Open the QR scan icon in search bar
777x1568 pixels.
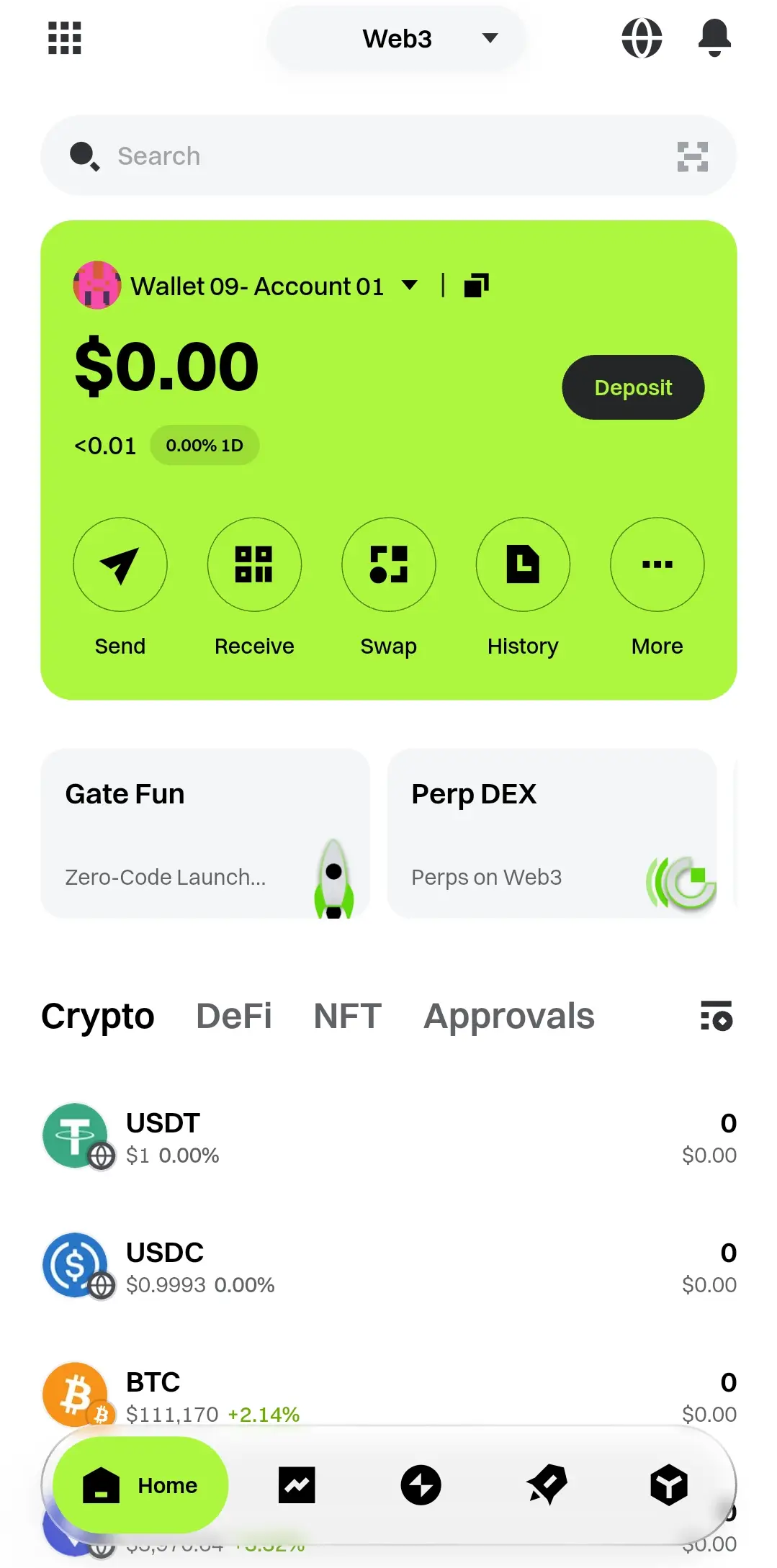692,156
